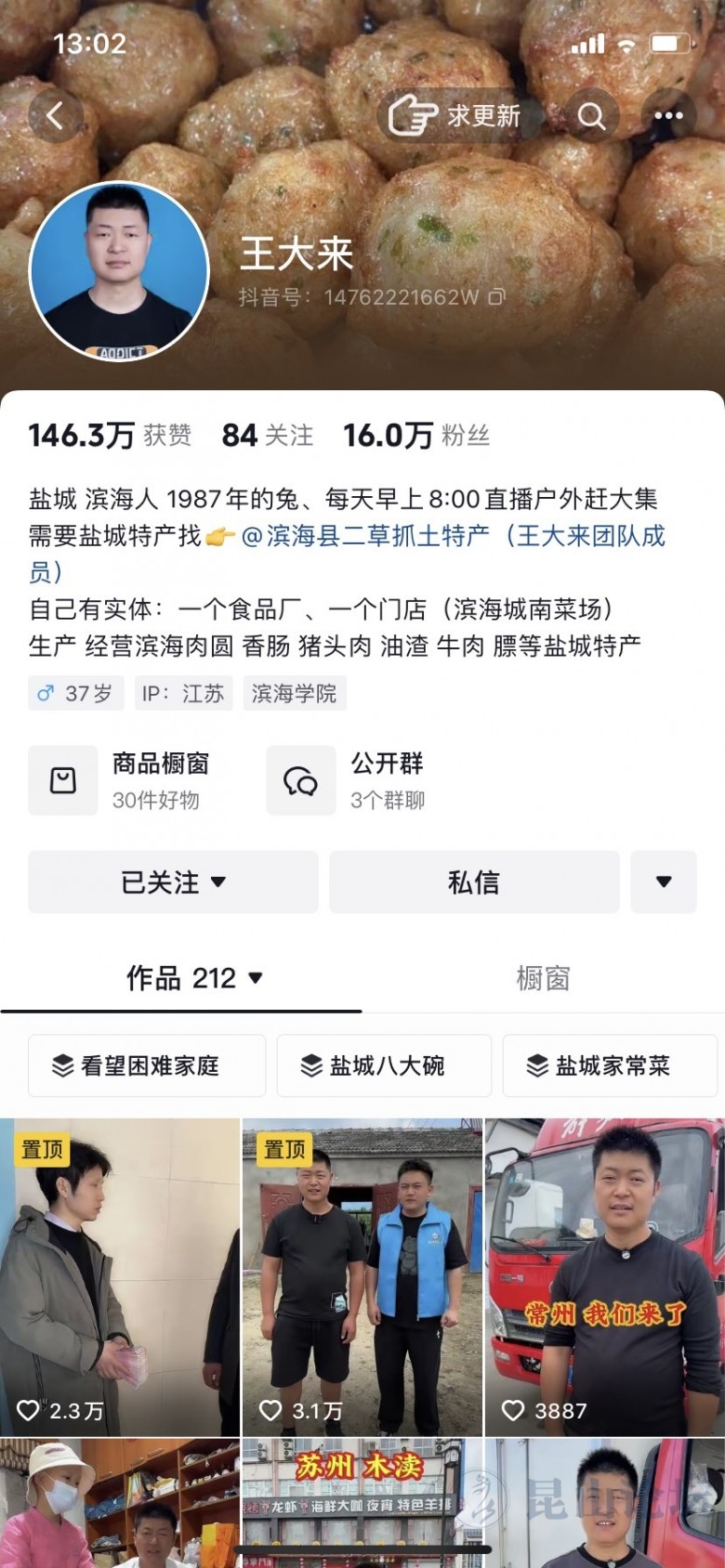Copy the Douyin ID number

click(x=497, y=297)
